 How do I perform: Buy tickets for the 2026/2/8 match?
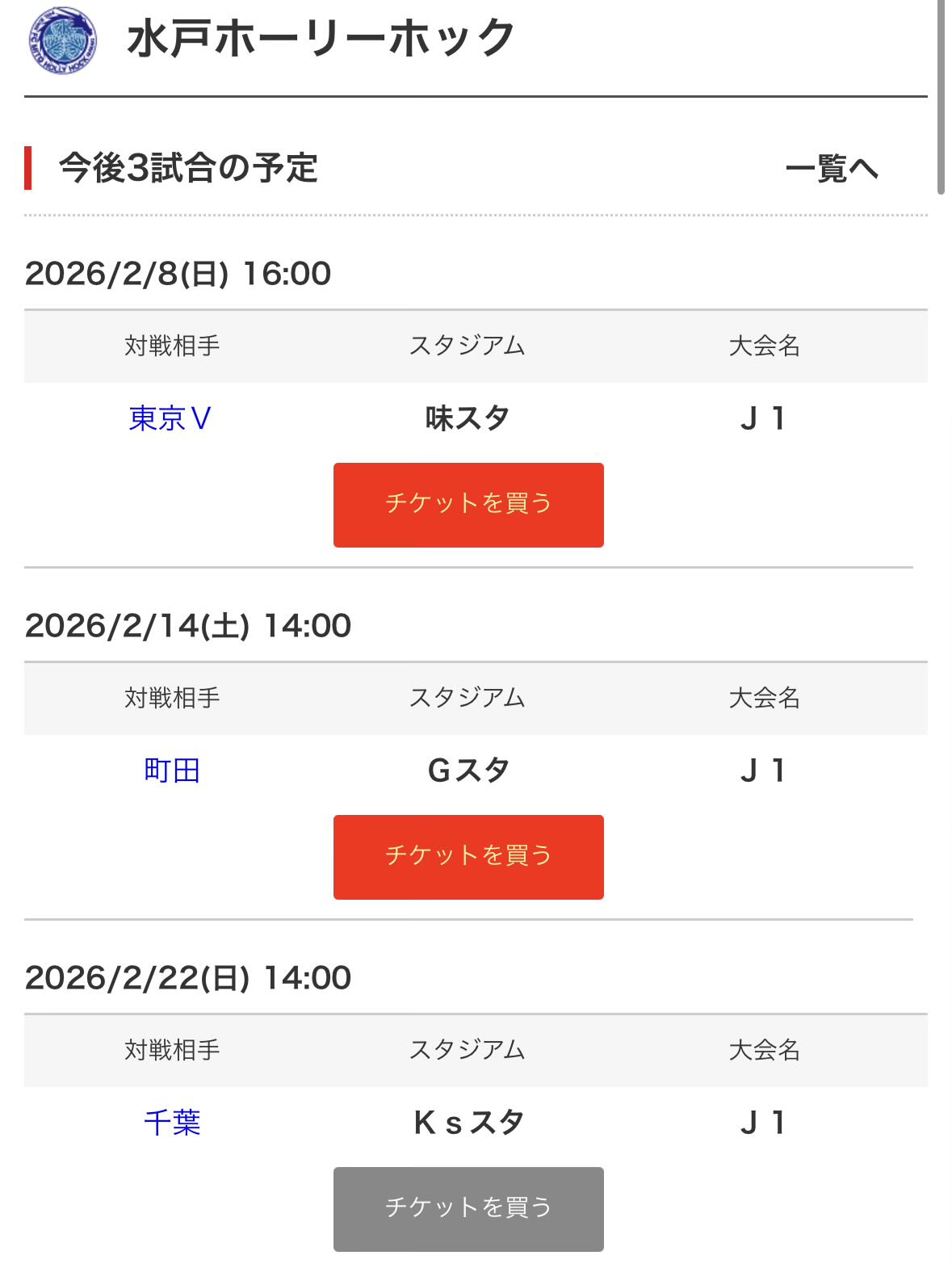click(x=468, y=505)
